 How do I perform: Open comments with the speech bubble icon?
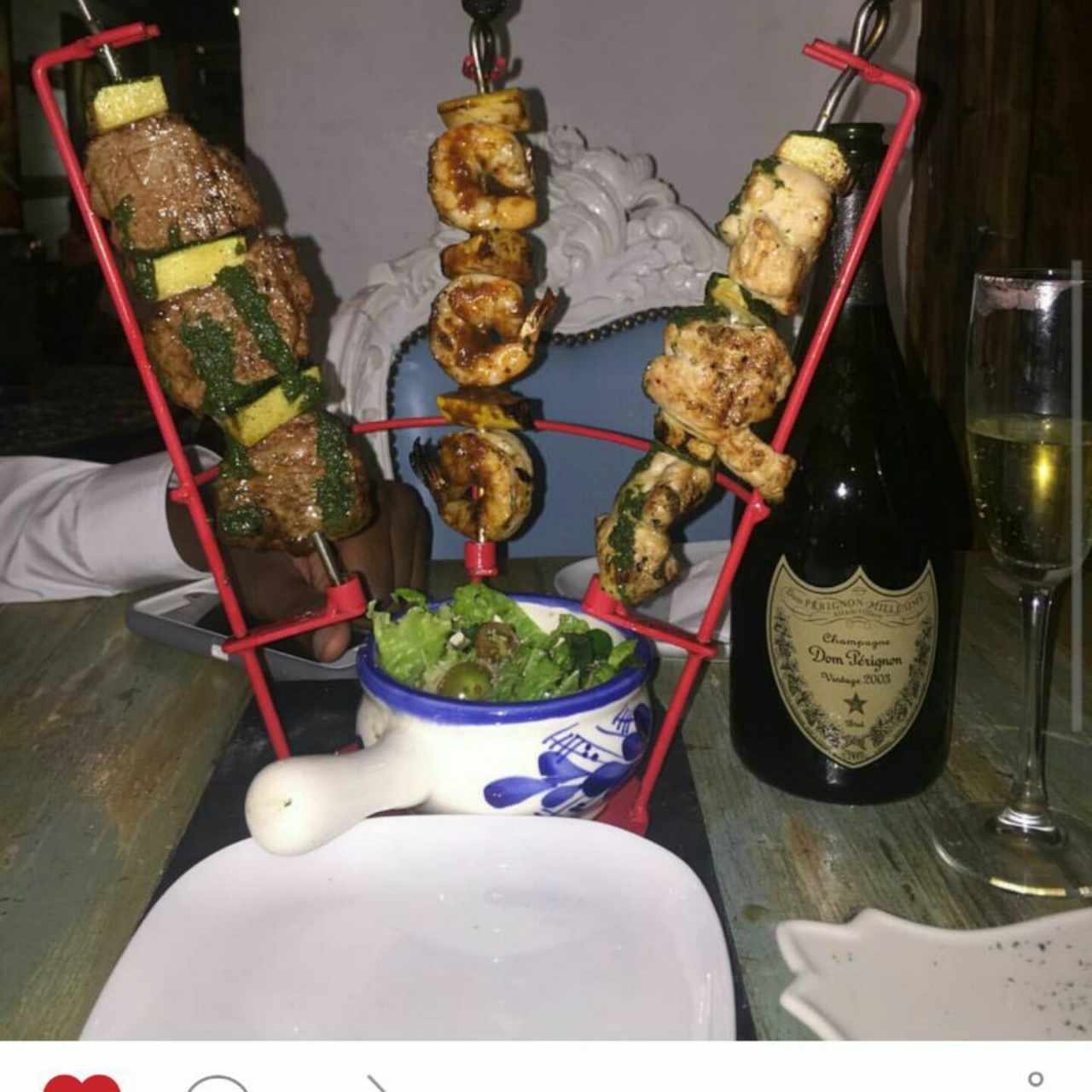pyautogui.click(x=218, y=1083)
